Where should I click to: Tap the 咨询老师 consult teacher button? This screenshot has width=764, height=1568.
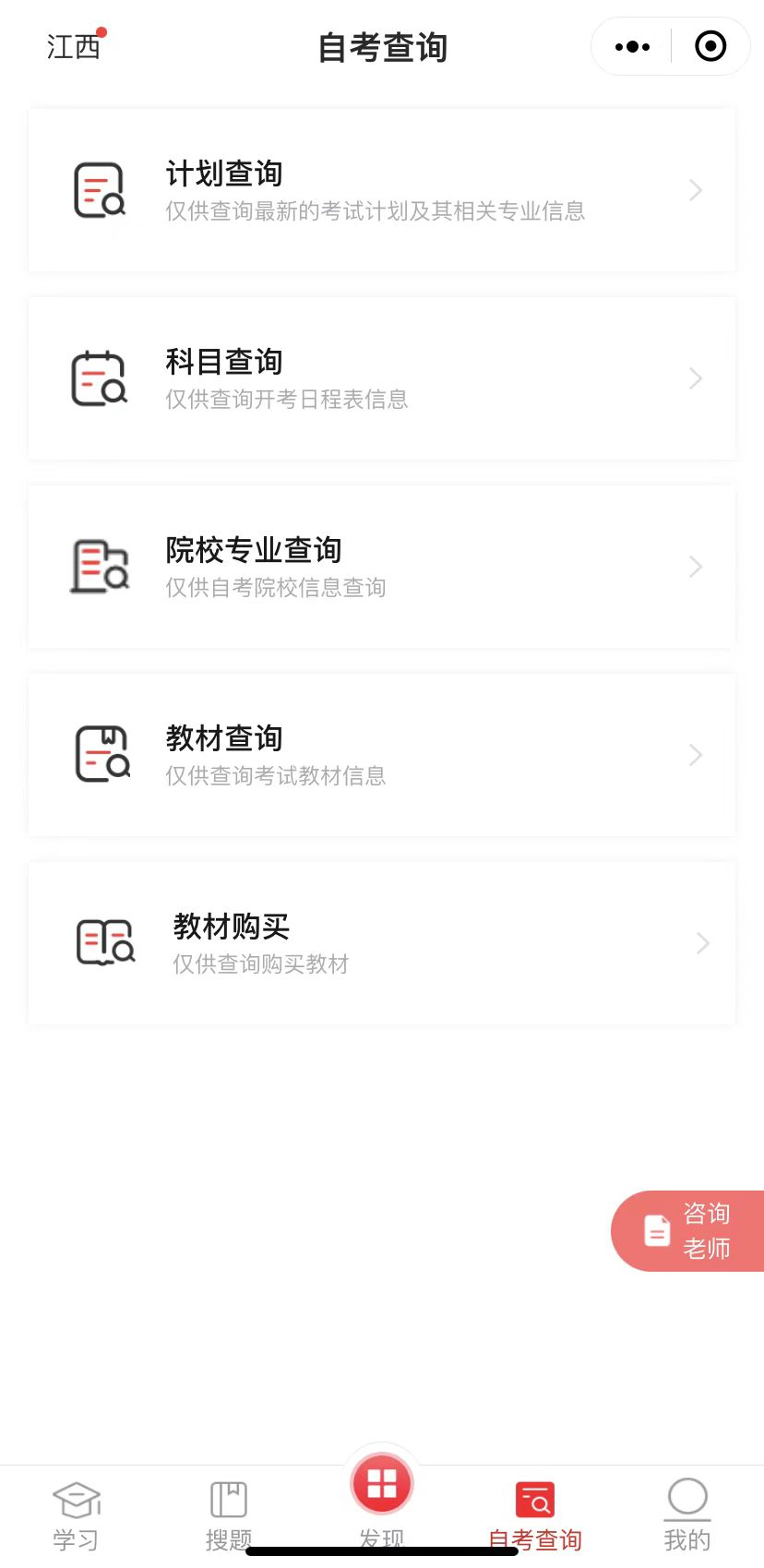[688, 1231]
